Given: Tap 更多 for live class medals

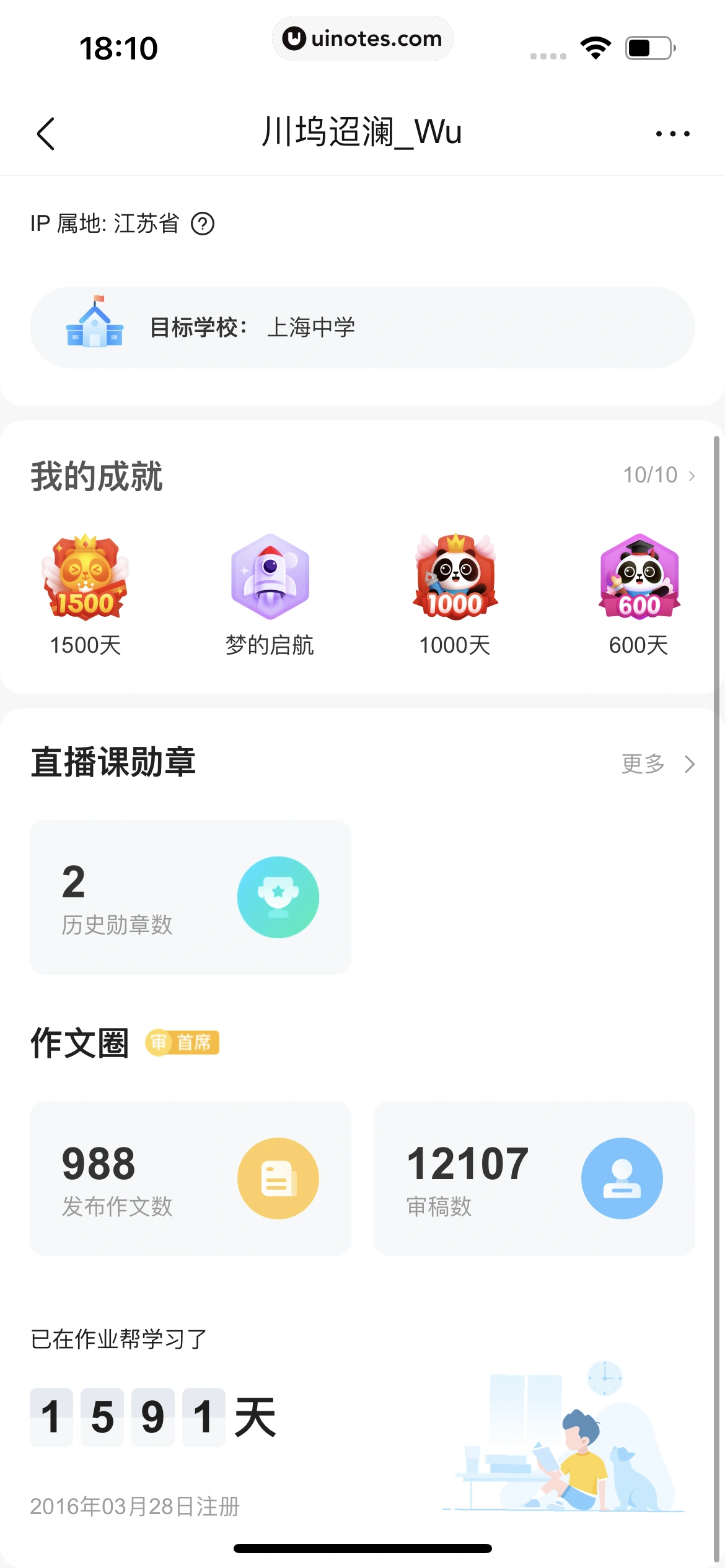Looking at the screenshot, I should (x=657, y=764).
